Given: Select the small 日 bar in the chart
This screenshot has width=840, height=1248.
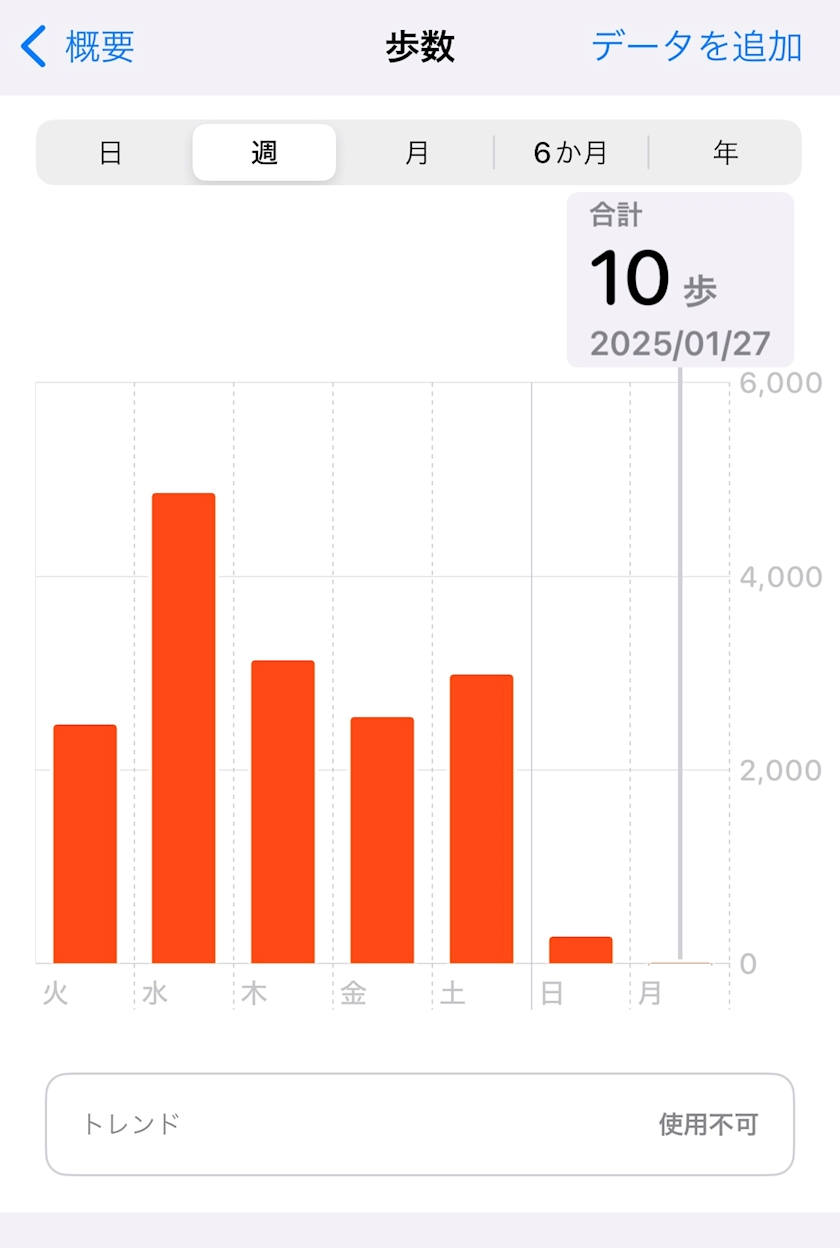Looking at the screenshot, I should [580, 950].
